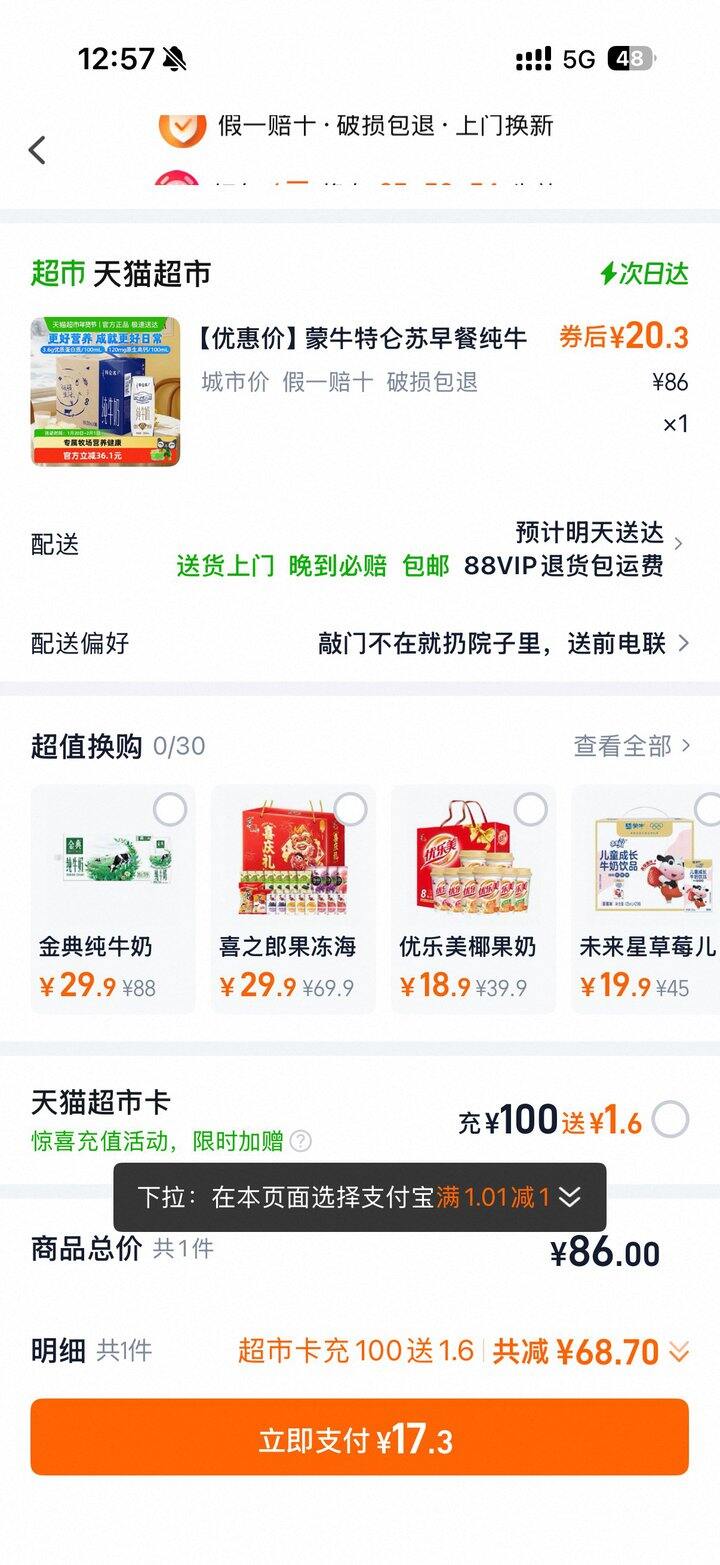This screenshot has width=720, height=1565.
Task: Enable the 天猫超市卡 充¥100送¥1.6 radio button
Action: [672, 1121]
